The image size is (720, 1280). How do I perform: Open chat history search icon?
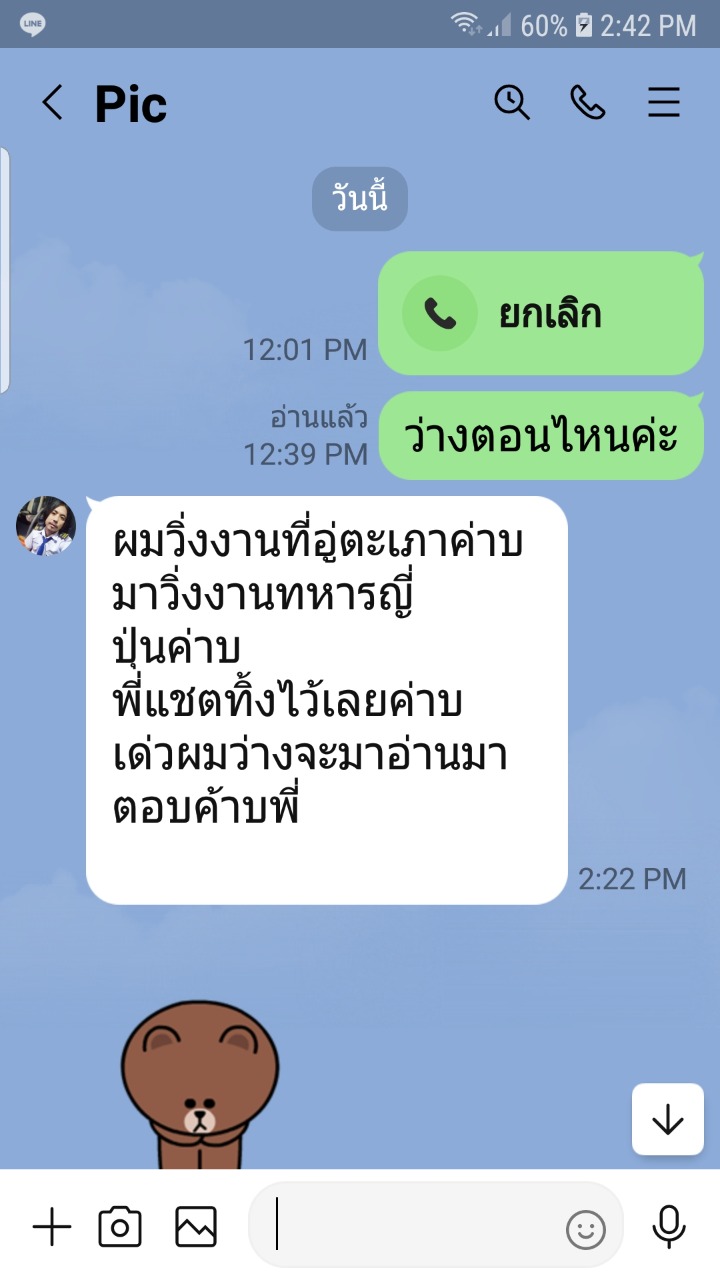pyautogui.click(x=512, y=102)
